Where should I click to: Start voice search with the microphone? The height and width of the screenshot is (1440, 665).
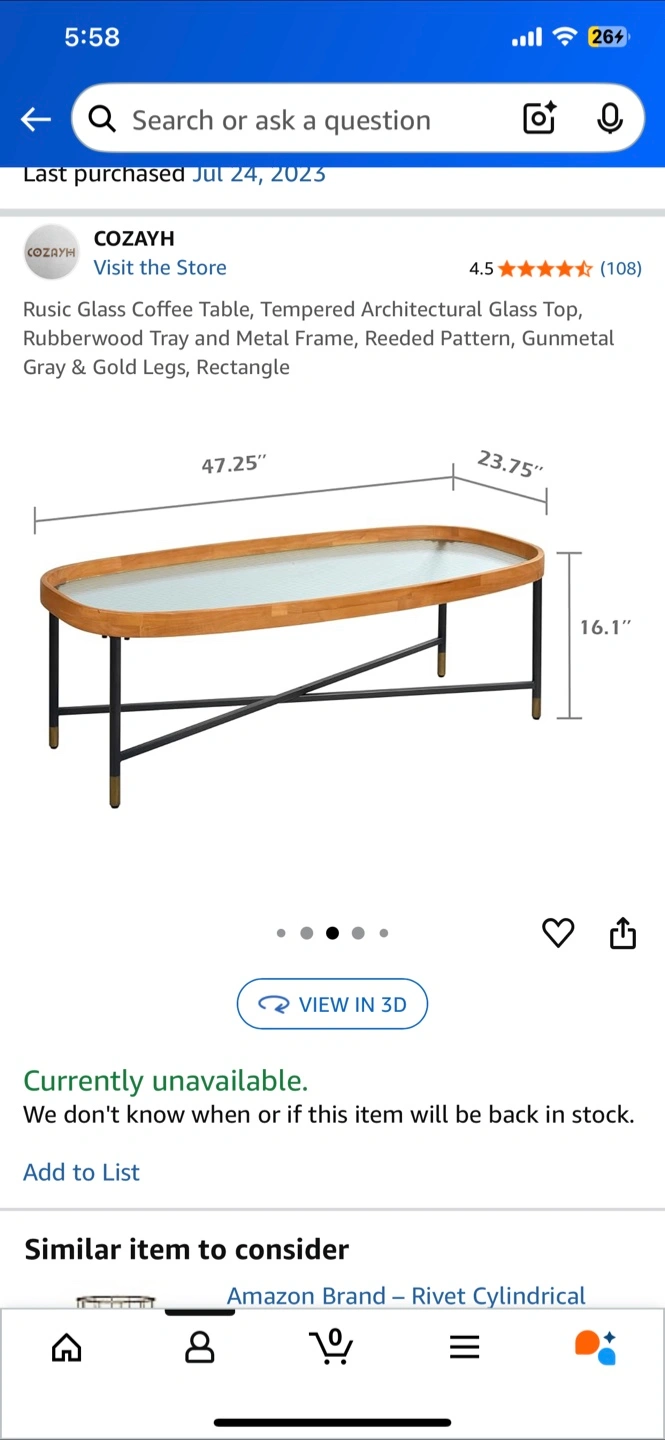coord(610,119)
